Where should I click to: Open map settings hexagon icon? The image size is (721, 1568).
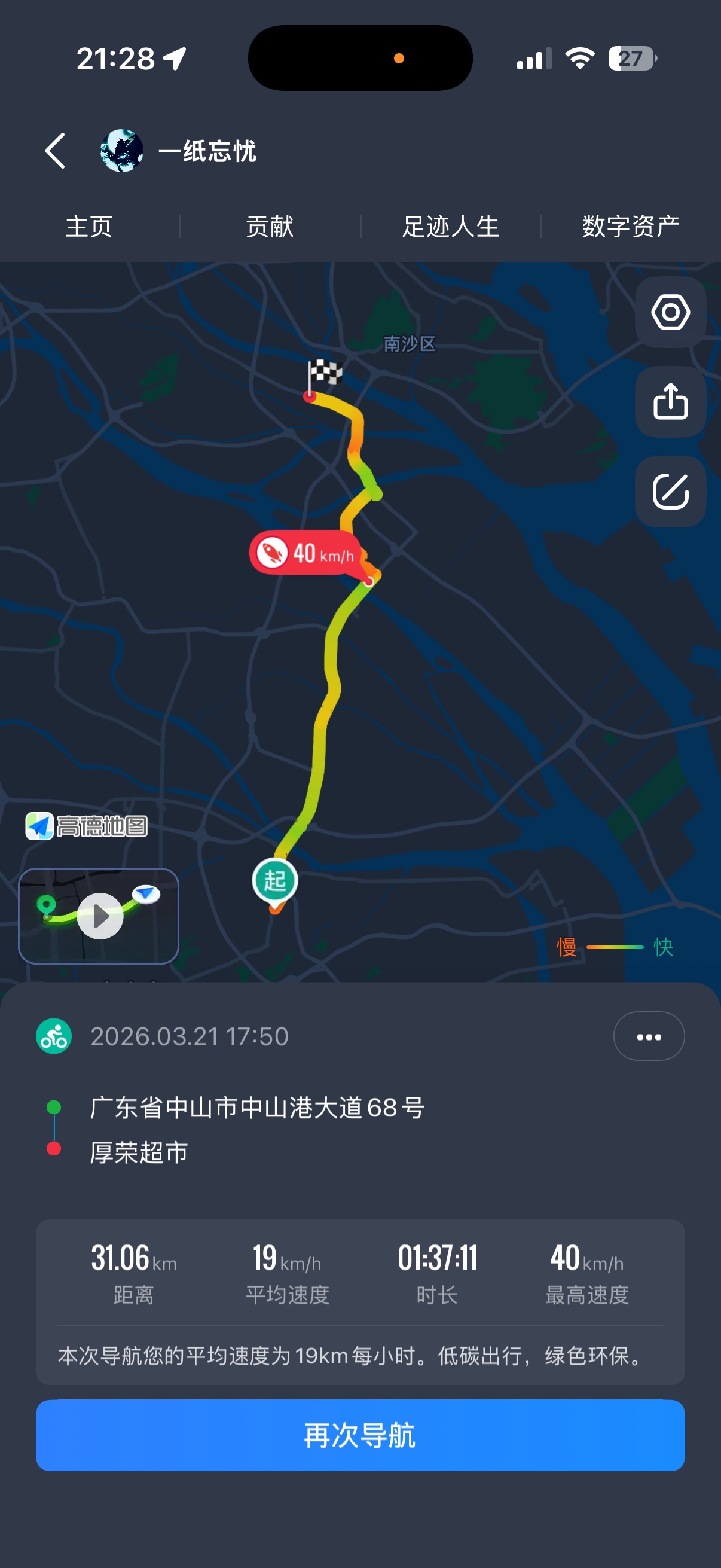670,312
